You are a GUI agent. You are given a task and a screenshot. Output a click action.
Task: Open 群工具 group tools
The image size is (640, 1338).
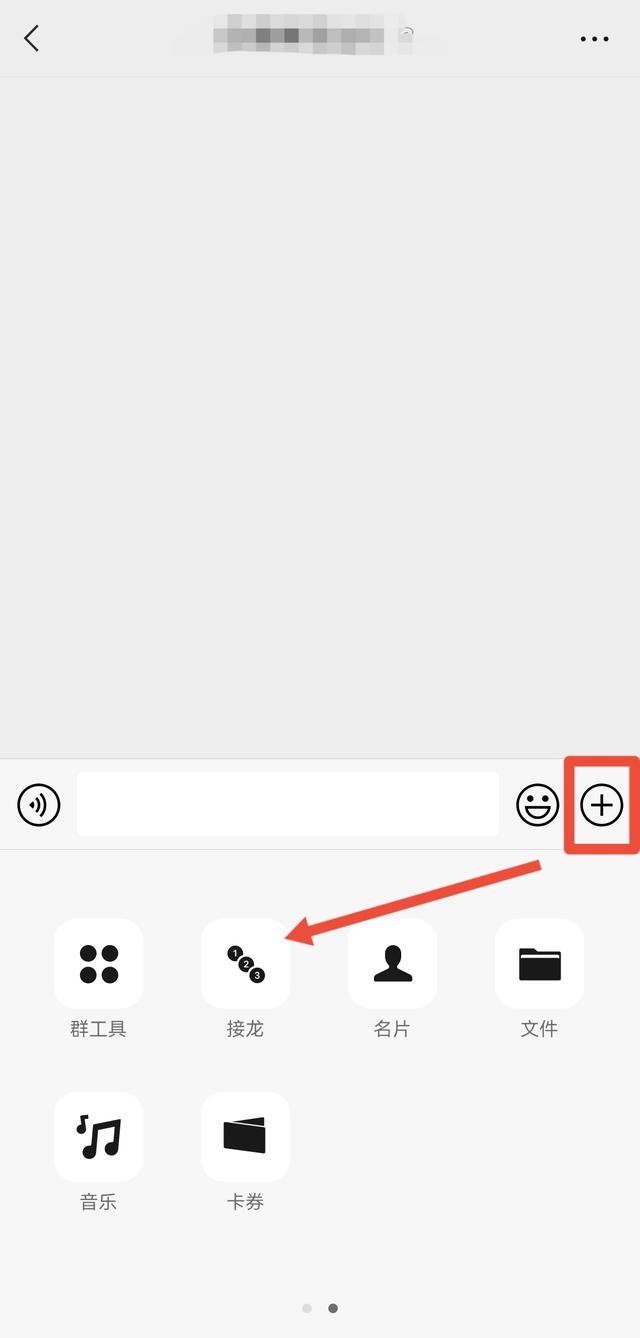coord(98,964)
